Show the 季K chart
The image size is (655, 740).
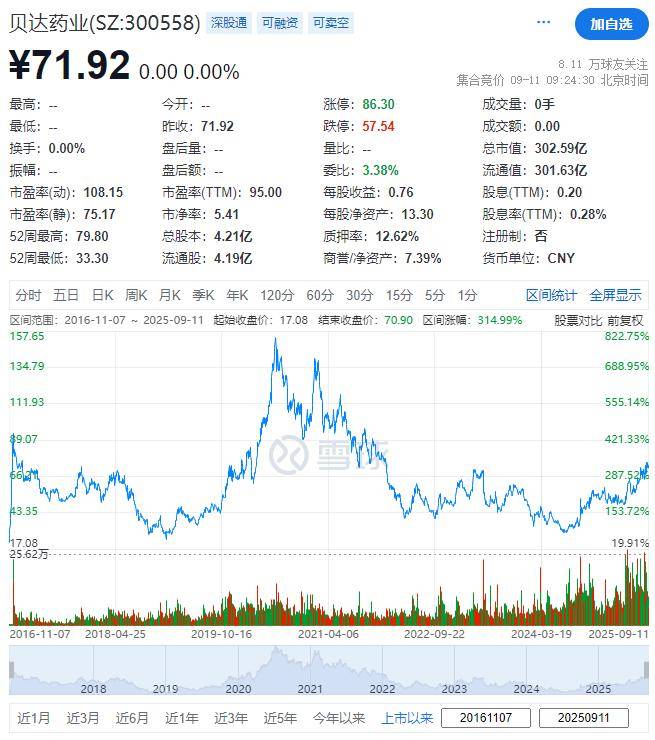tap(203, 295)
